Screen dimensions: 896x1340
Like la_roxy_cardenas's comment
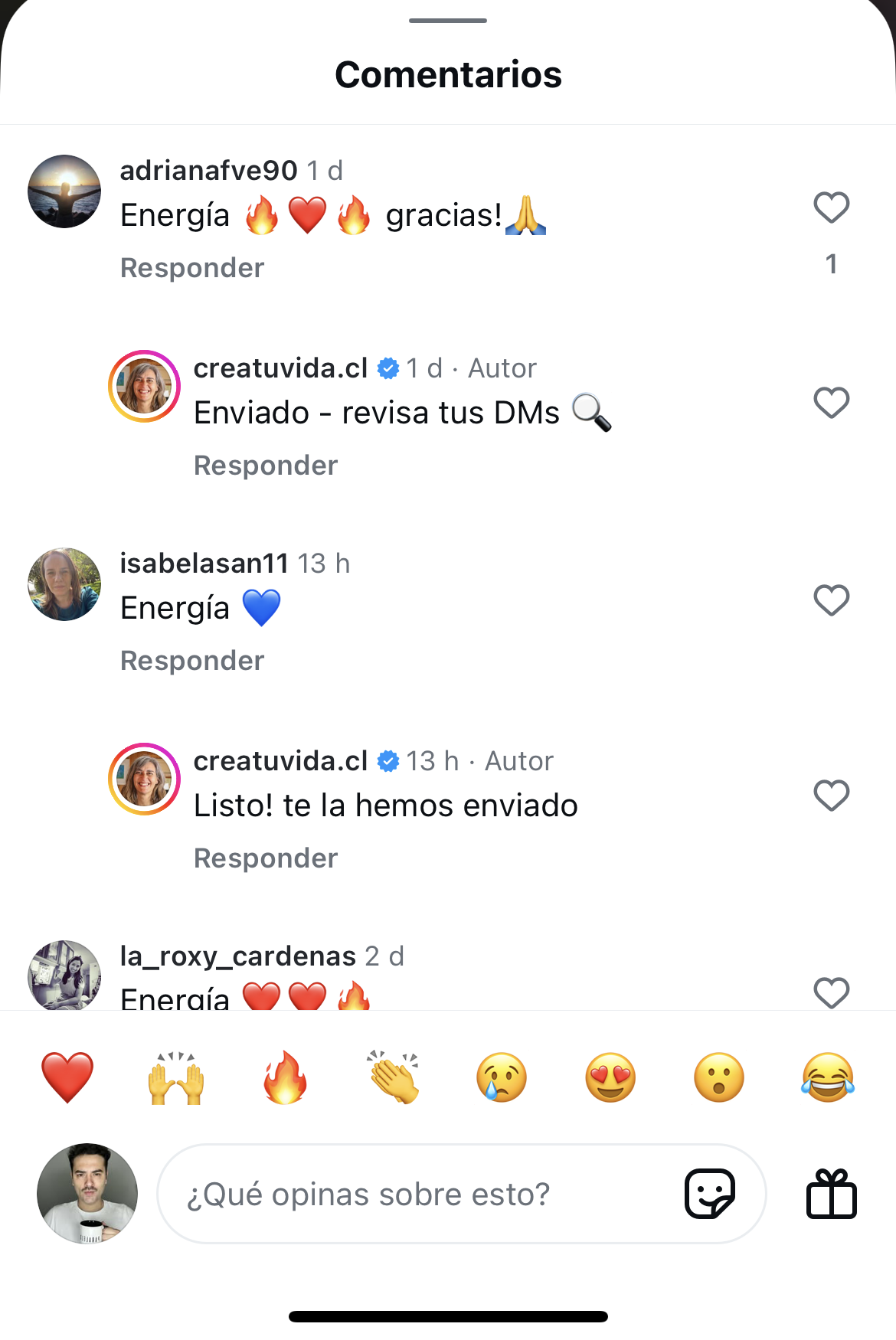pyautogui.click(x=831, y=992)
